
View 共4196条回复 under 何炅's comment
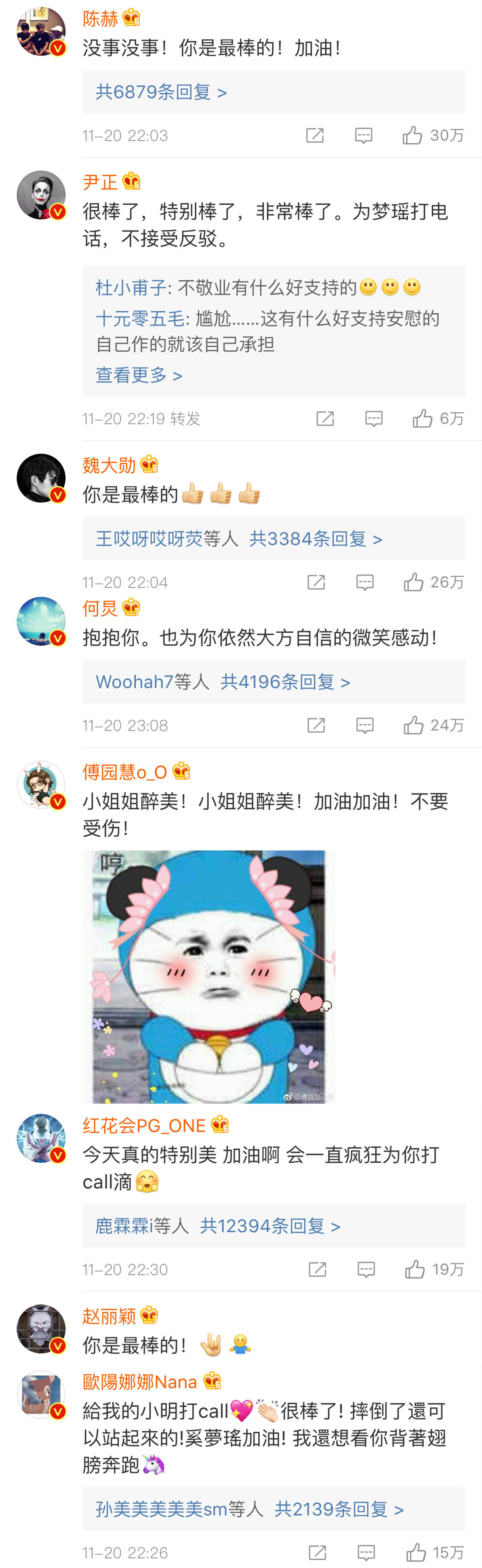[x=285, y=682]
